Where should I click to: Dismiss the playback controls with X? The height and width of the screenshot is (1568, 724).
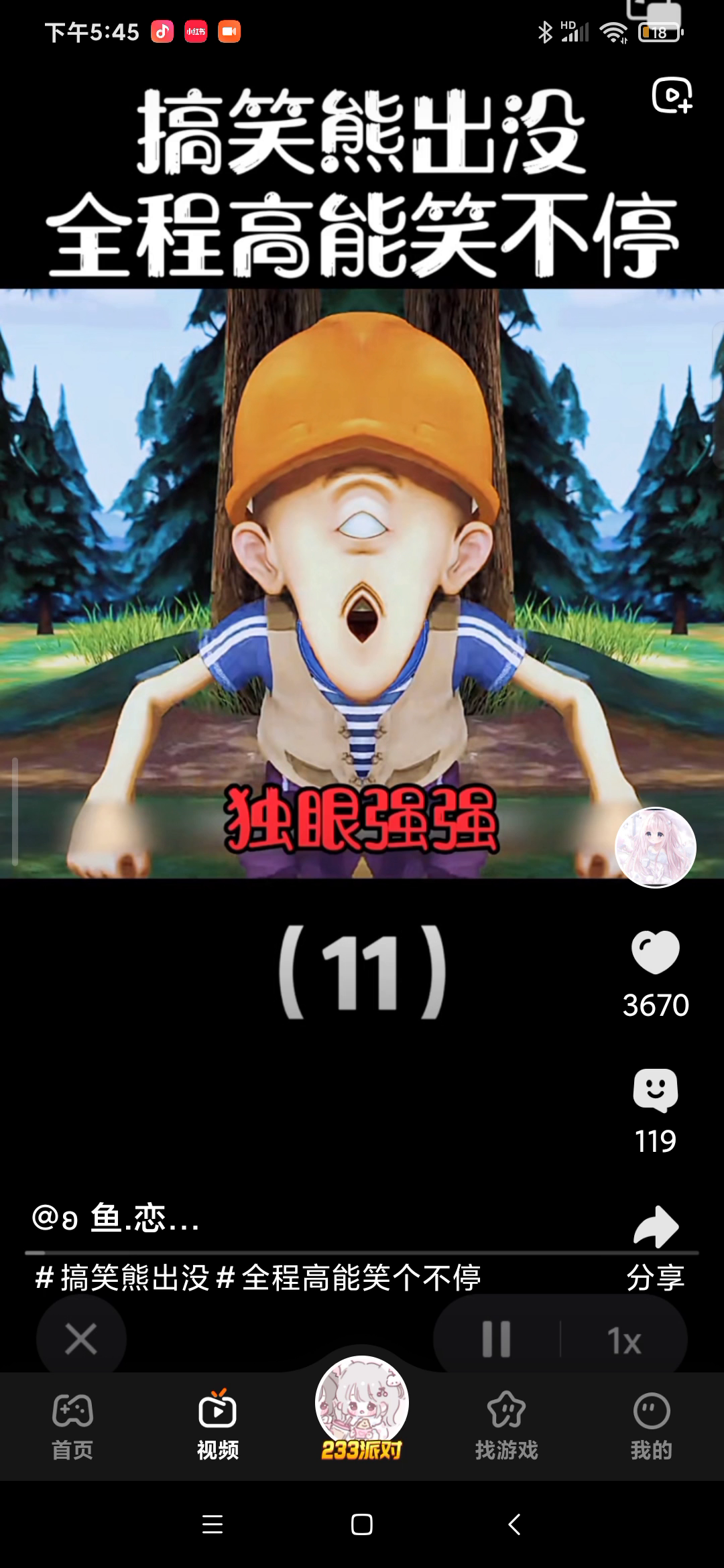pyautogui.click(x=81, y=1340)
